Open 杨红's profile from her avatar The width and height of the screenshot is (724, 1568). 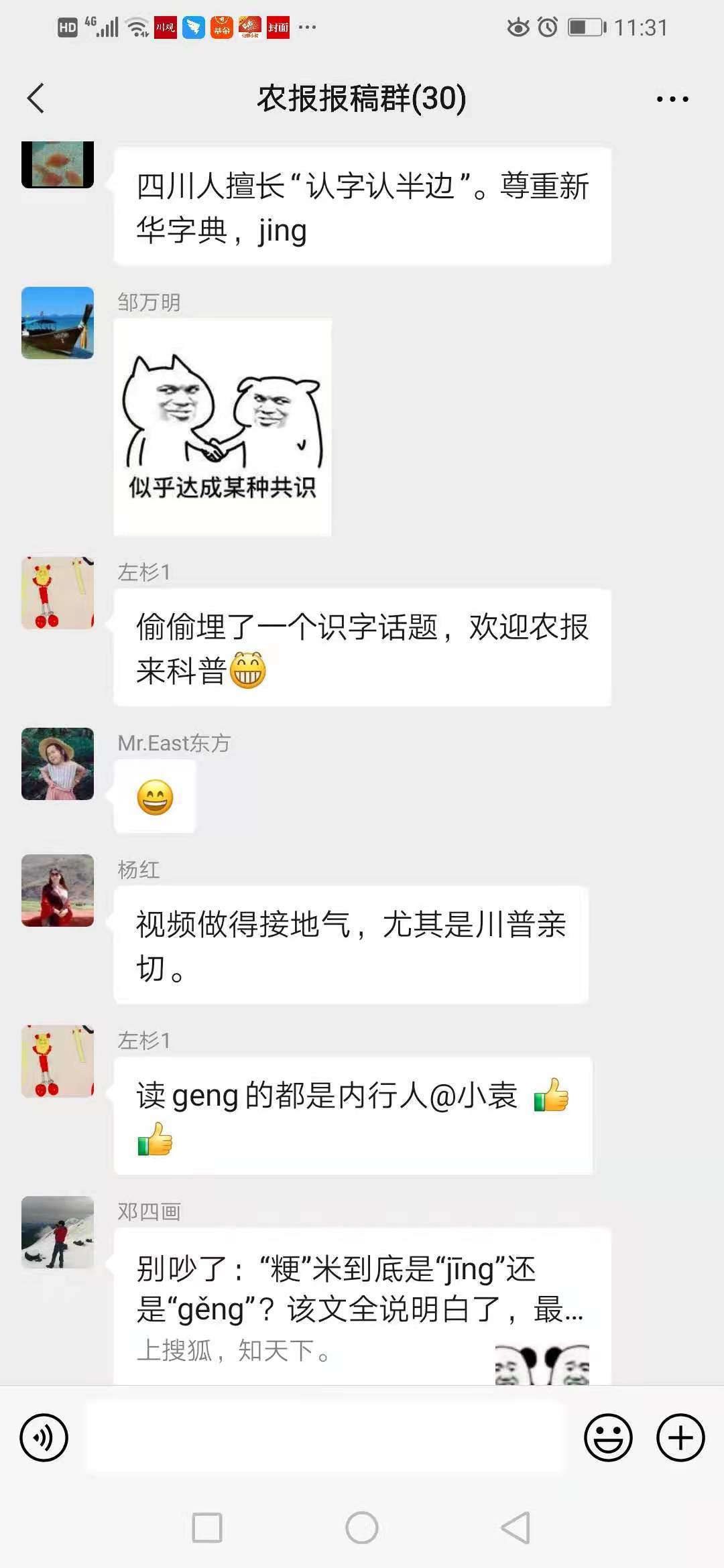[58, 891]
